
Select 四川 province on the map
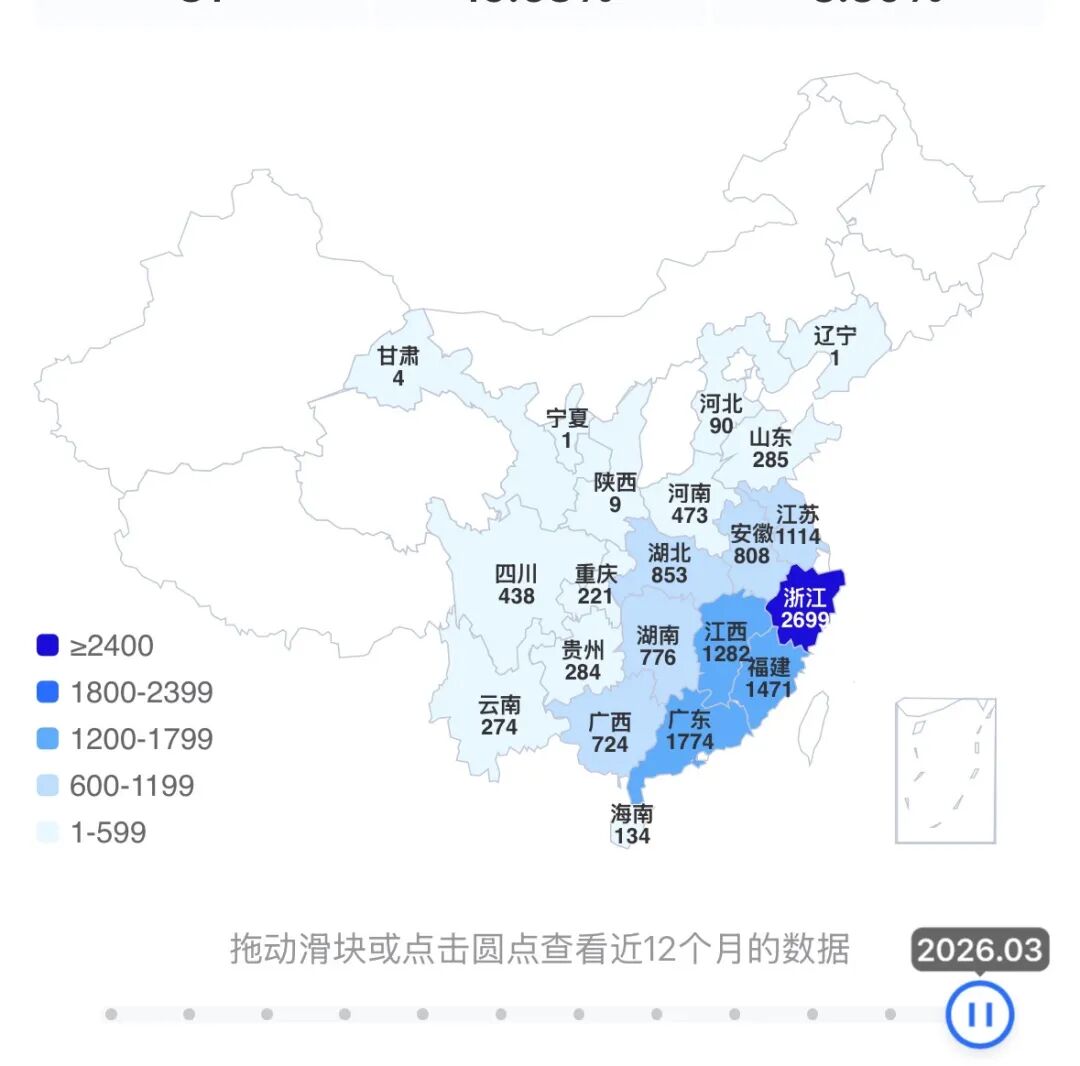tap(515, 584)
